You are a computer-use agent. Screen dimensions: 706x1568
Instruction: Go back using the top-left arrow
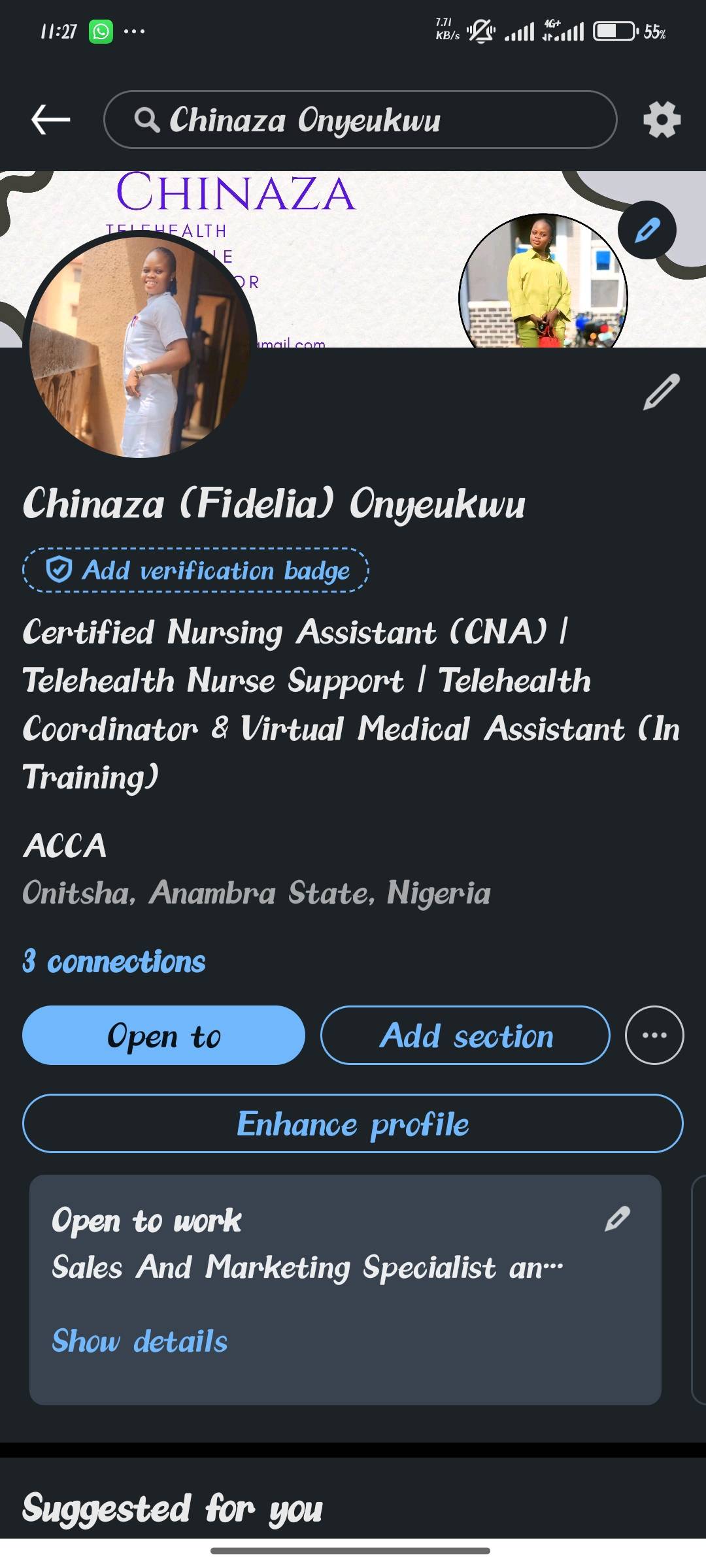[51, 120]
